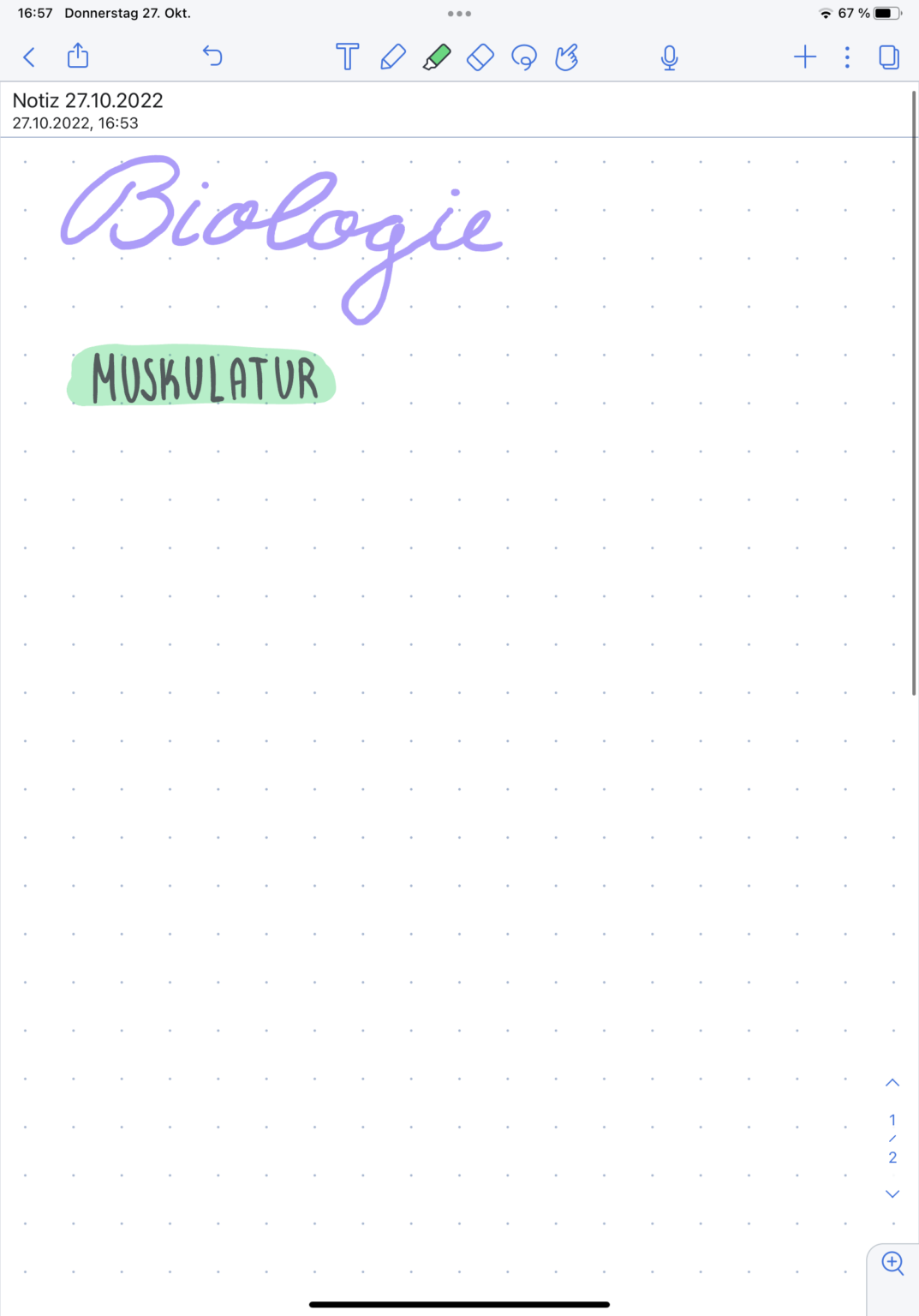Select the pen tool

(x=392, y=57)
